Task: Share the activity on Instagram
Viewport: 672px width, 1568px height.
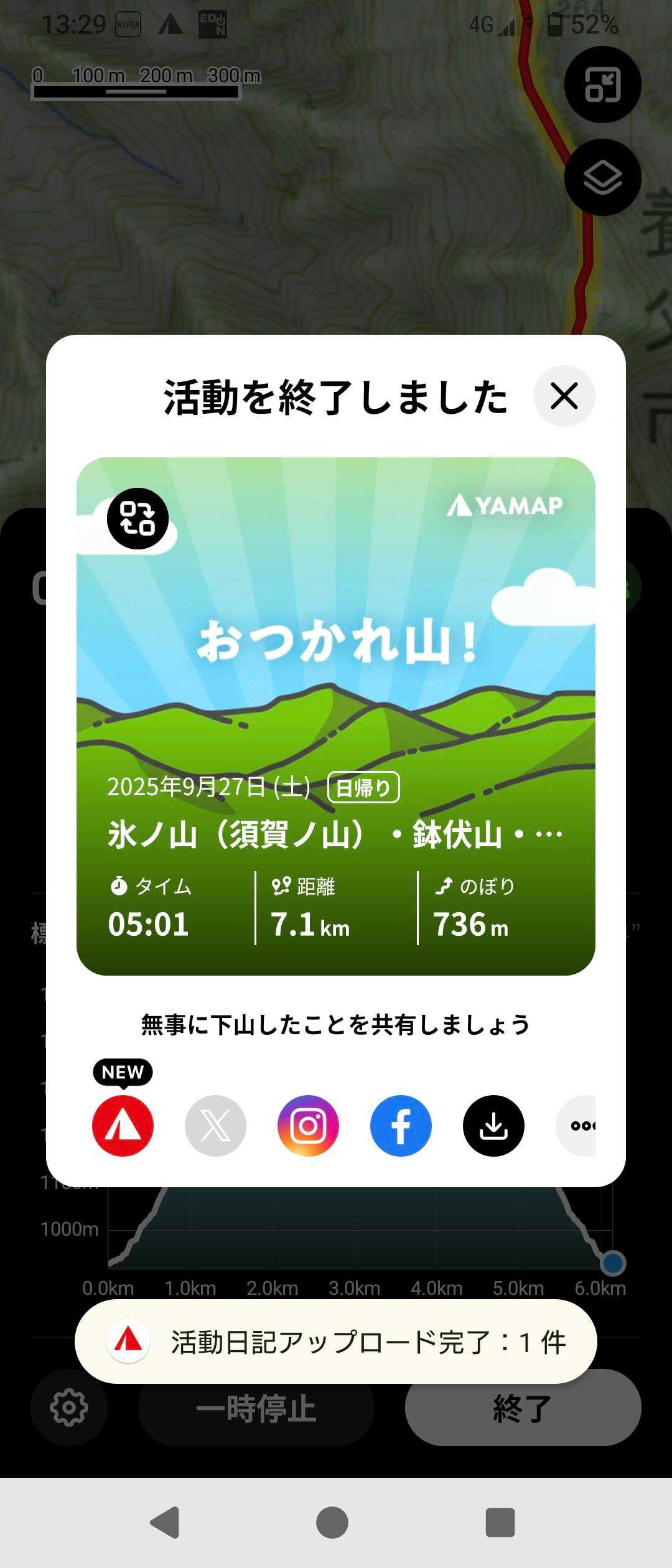Action: pyautogui.click(x=308, y=1126)
